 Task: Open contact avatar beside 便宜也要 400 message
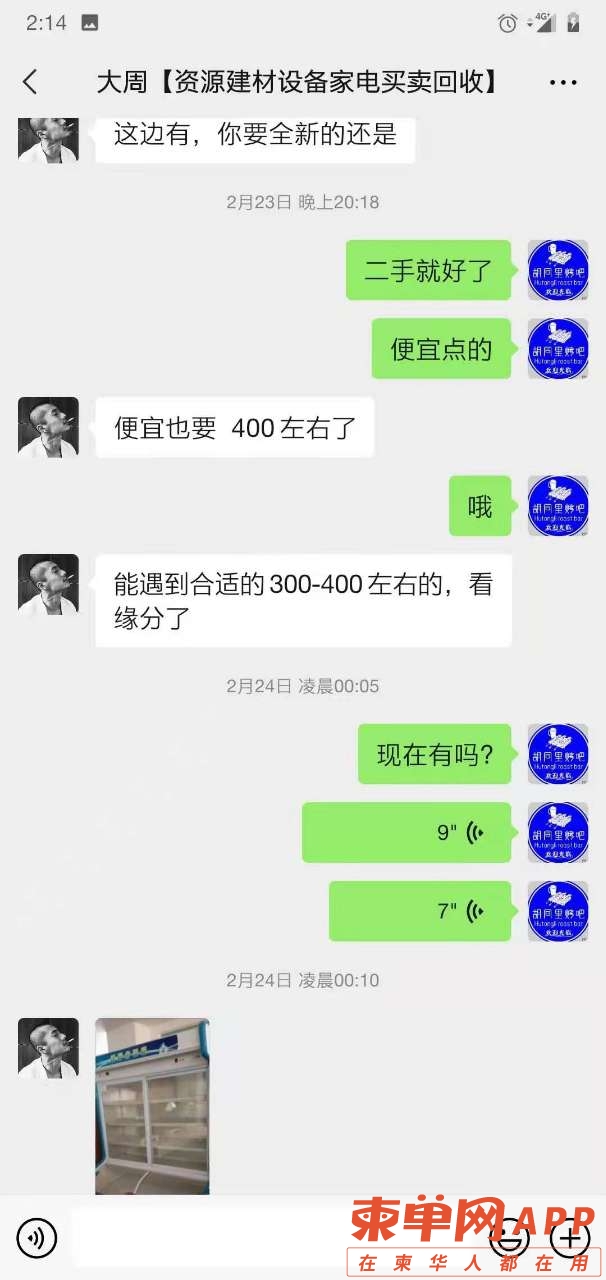(x=48, y=427)
